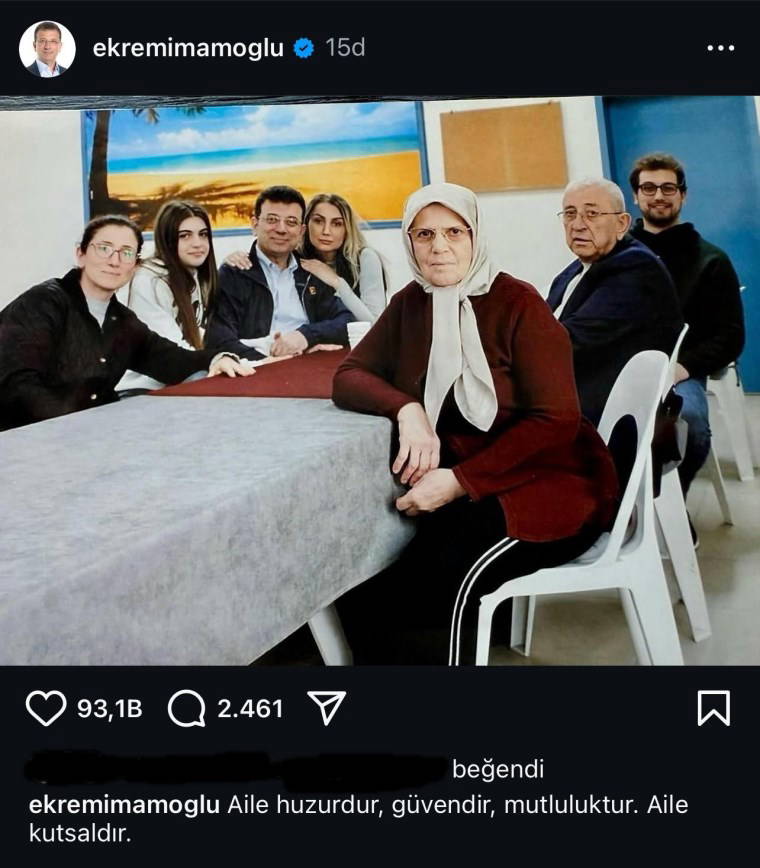Open comments via the speech bubble icon

(186, 709)
